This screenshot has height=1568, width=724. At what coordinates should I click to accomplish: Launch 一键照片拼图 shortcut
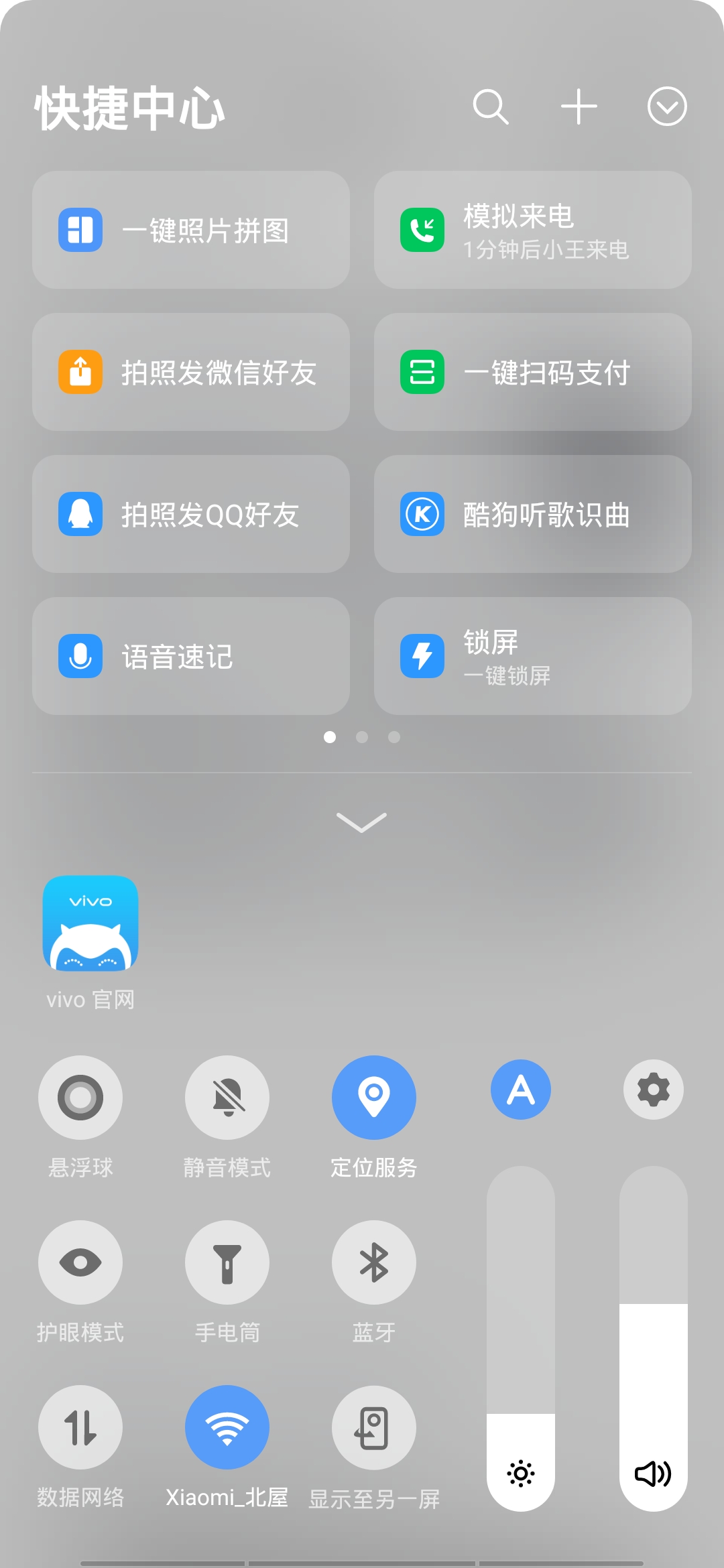point(191,230)
